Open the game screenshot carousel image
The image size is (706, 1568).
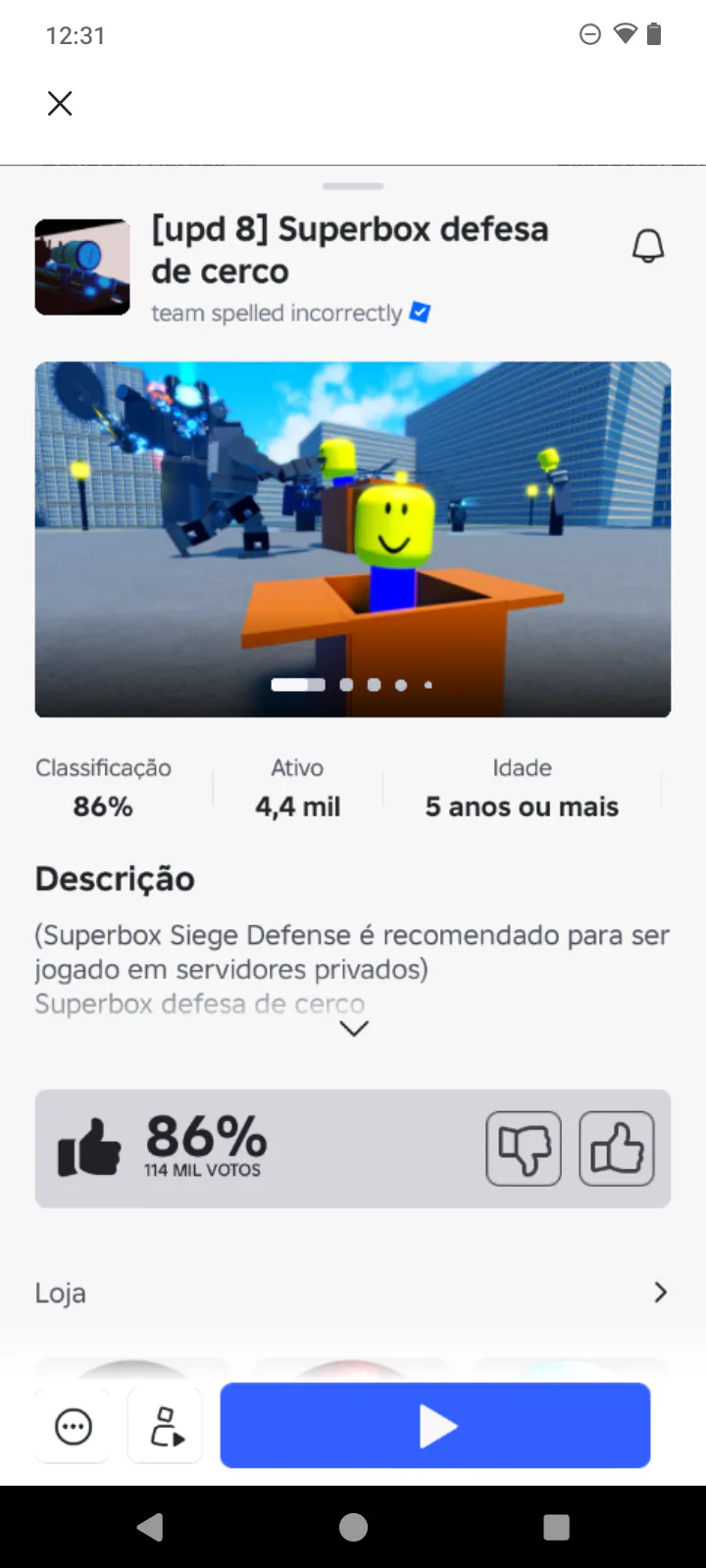pyautogui.click(x=353, y=539)
